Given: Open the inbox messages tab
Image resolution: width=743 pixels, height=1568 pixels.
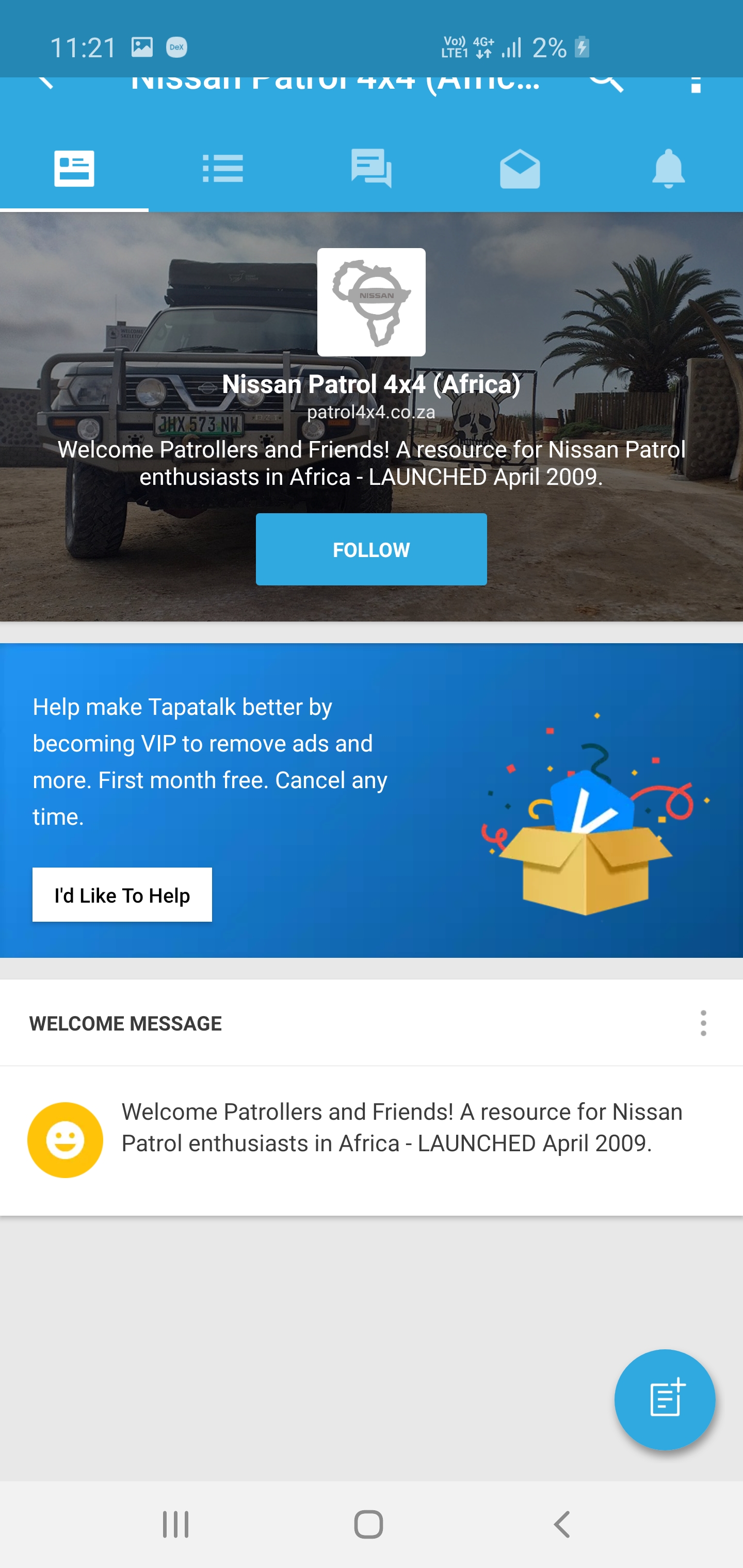Looking at the screenshot, I should [520, 168].
